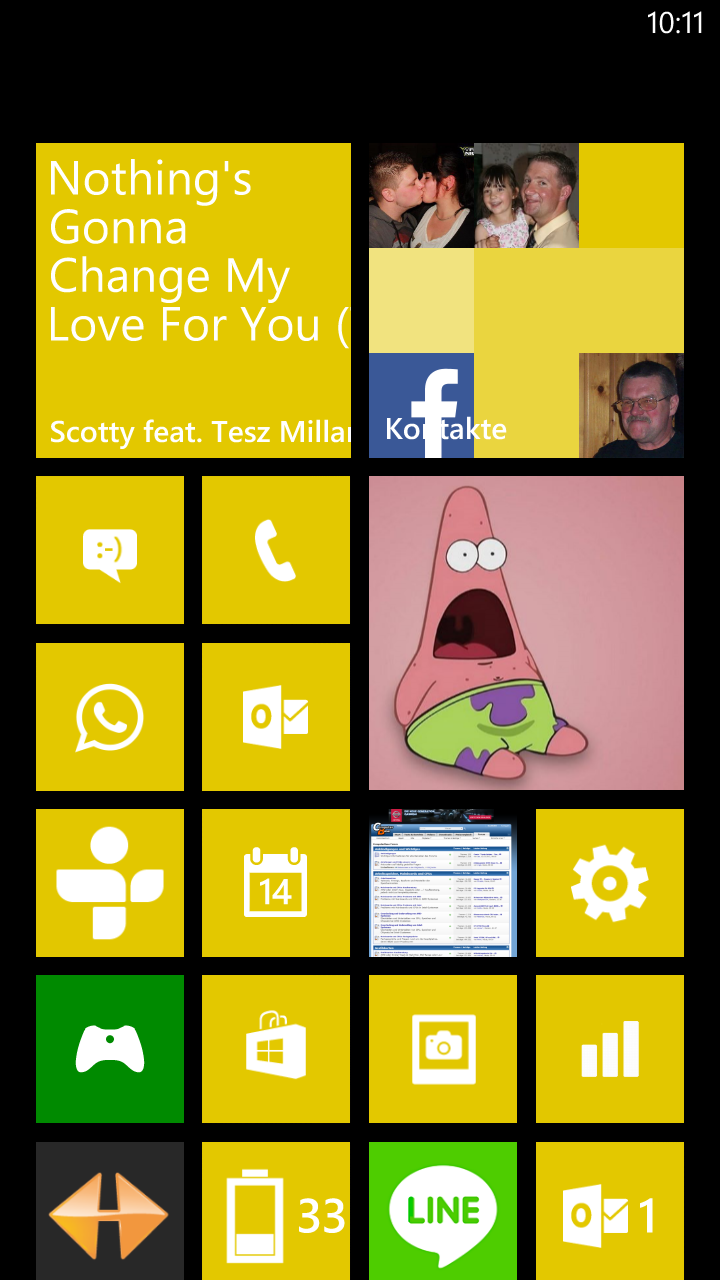Screen dimensions: 720x1280
Task: Open the pinned forum website tile
Action: tap(443, 883)
